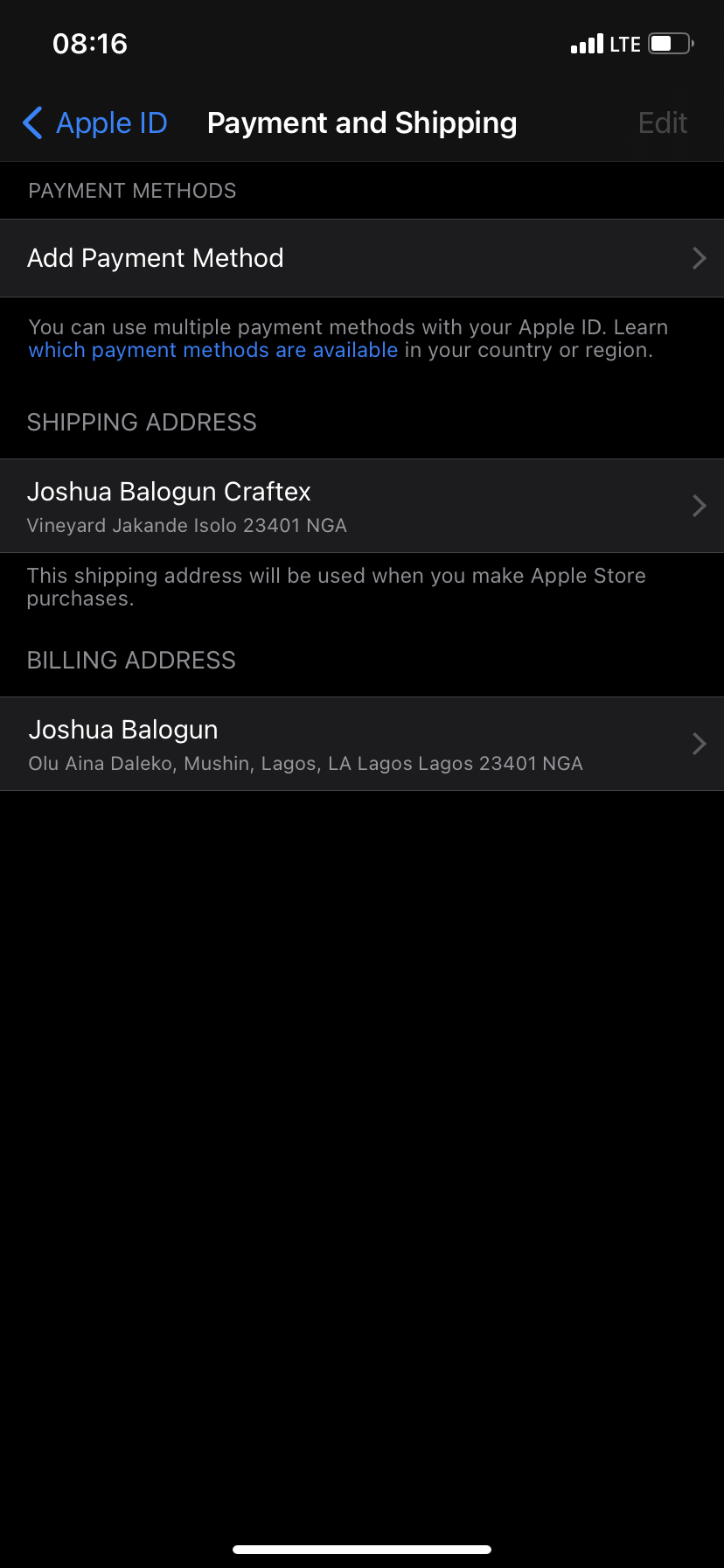Screen dimensions: 724x1568
Task: Tap Edit in the navigation bar
Action: 662,123
